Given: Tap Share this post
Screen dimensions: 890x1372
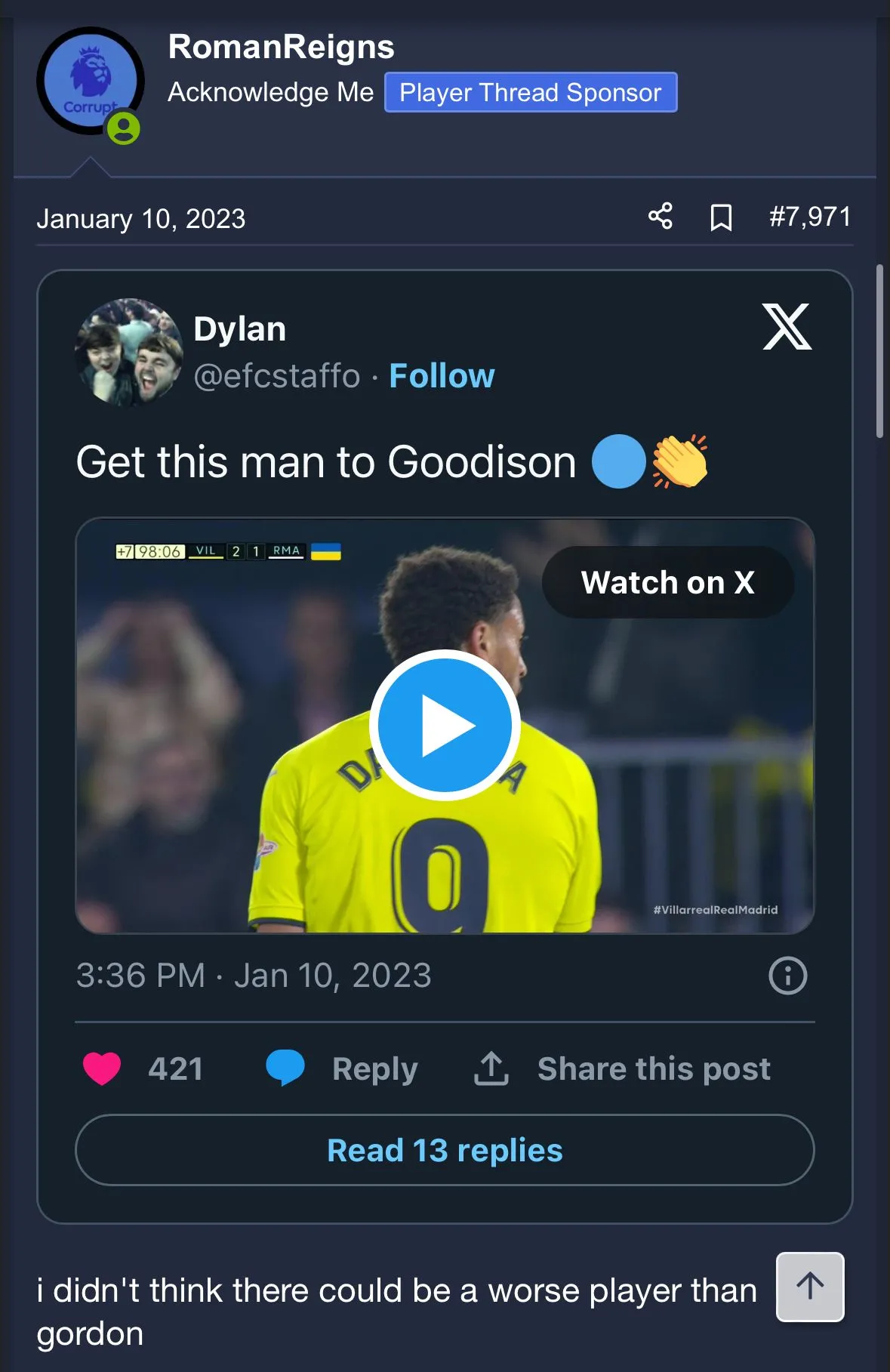Looking at the screenshot, I should 623,1068.
